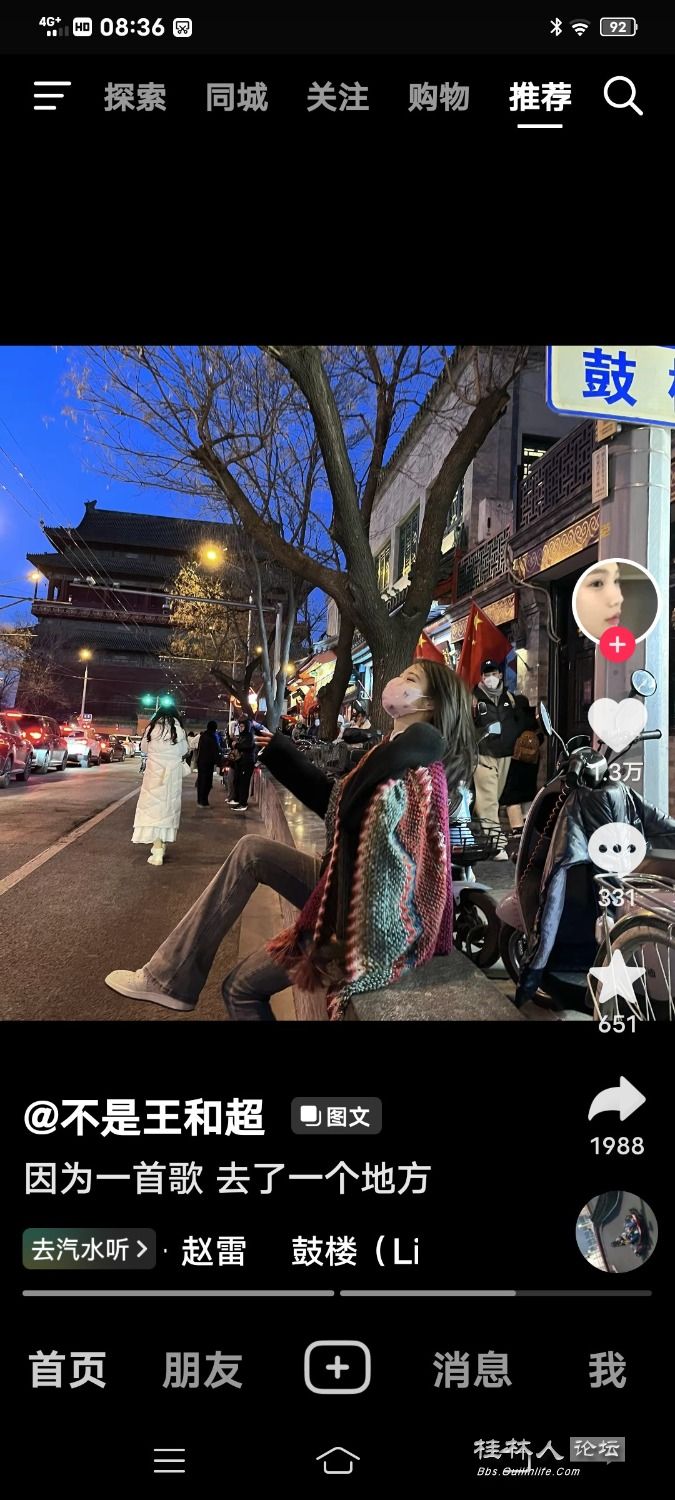Viewport: 675px width, 1500px height.
Task: Open the 朋友 tab
Action: click(202, 1369)
